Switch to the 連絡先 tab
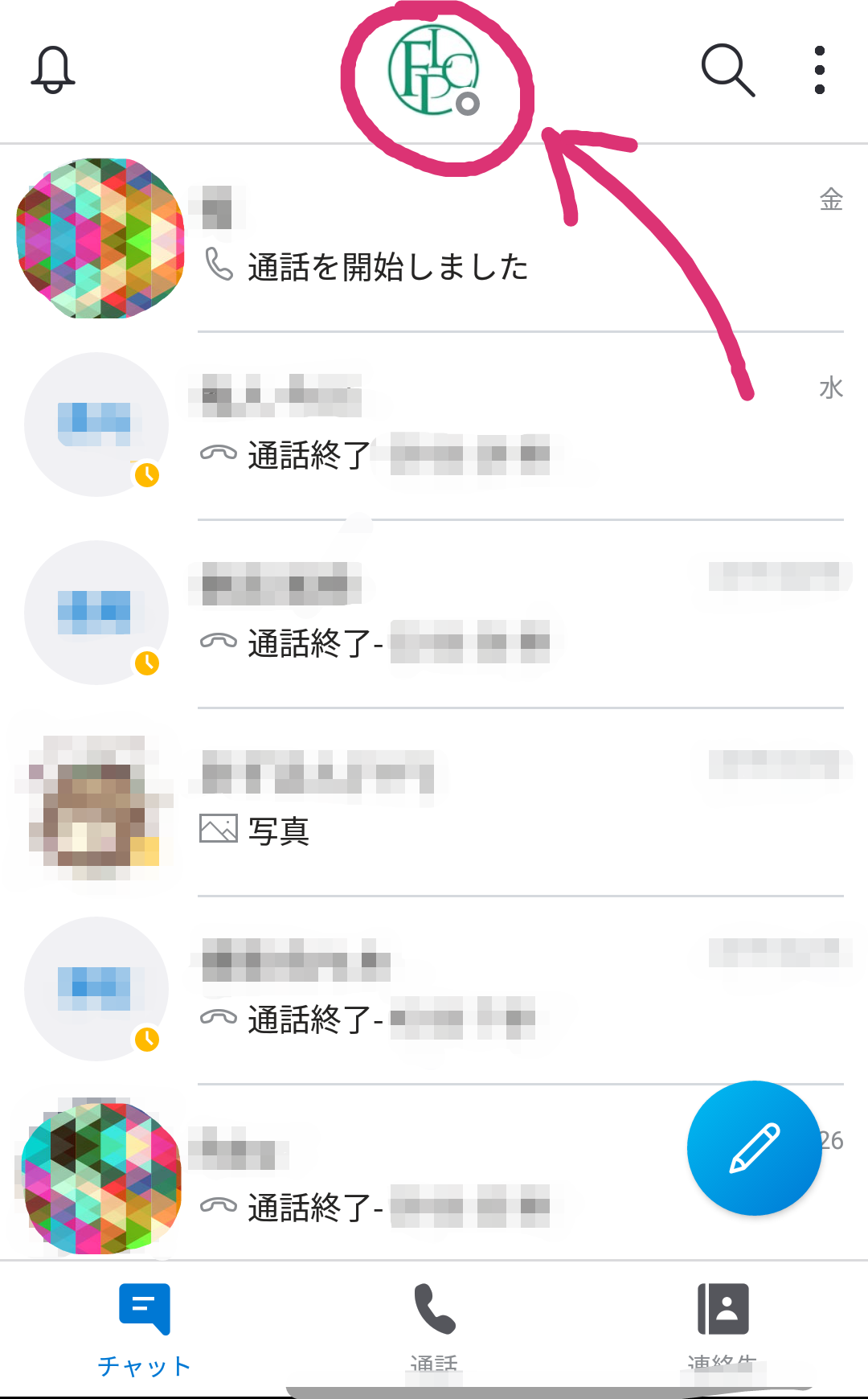Viewport: 868px width, 1399px height. [723, 1325]
